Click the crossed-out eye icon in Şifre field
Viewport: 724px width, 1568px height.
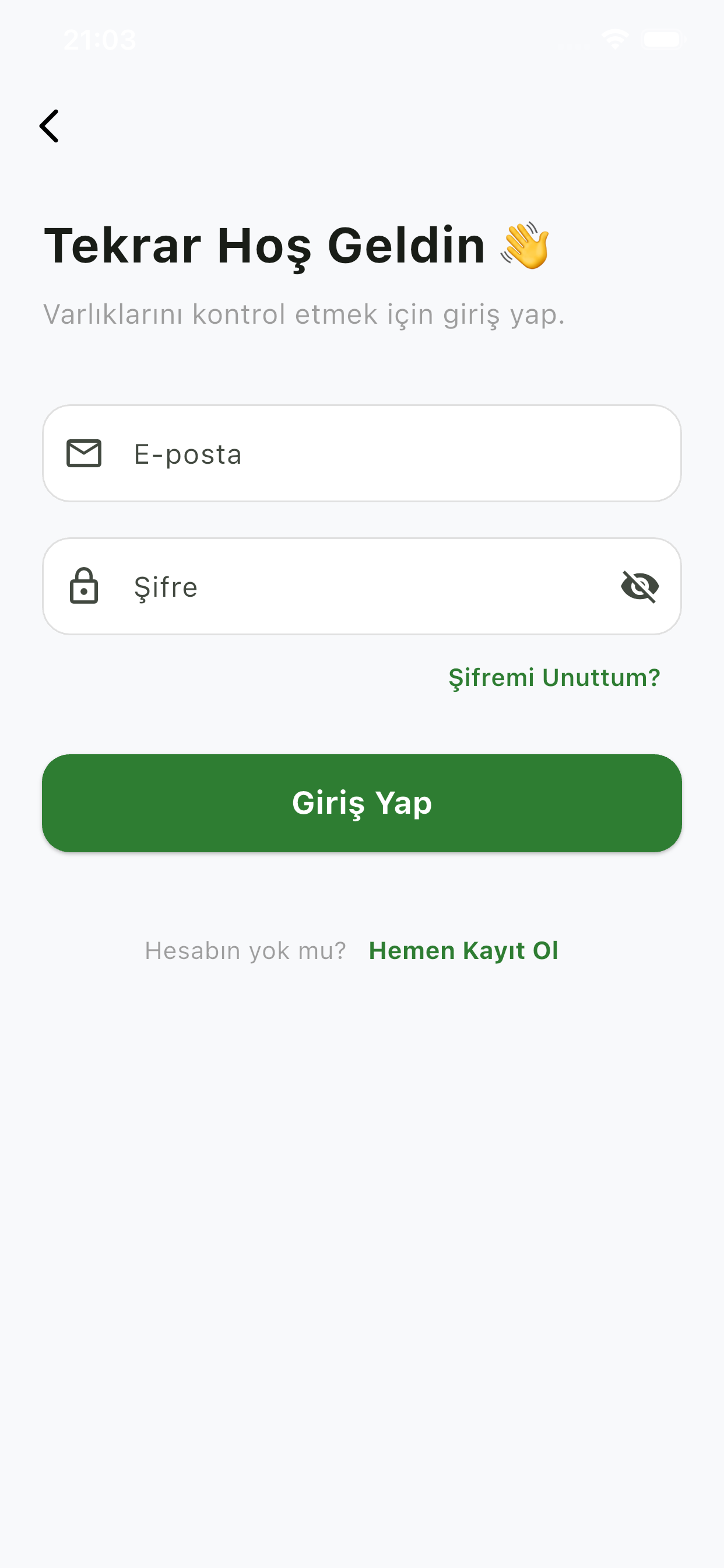click(x=641, y=586)
